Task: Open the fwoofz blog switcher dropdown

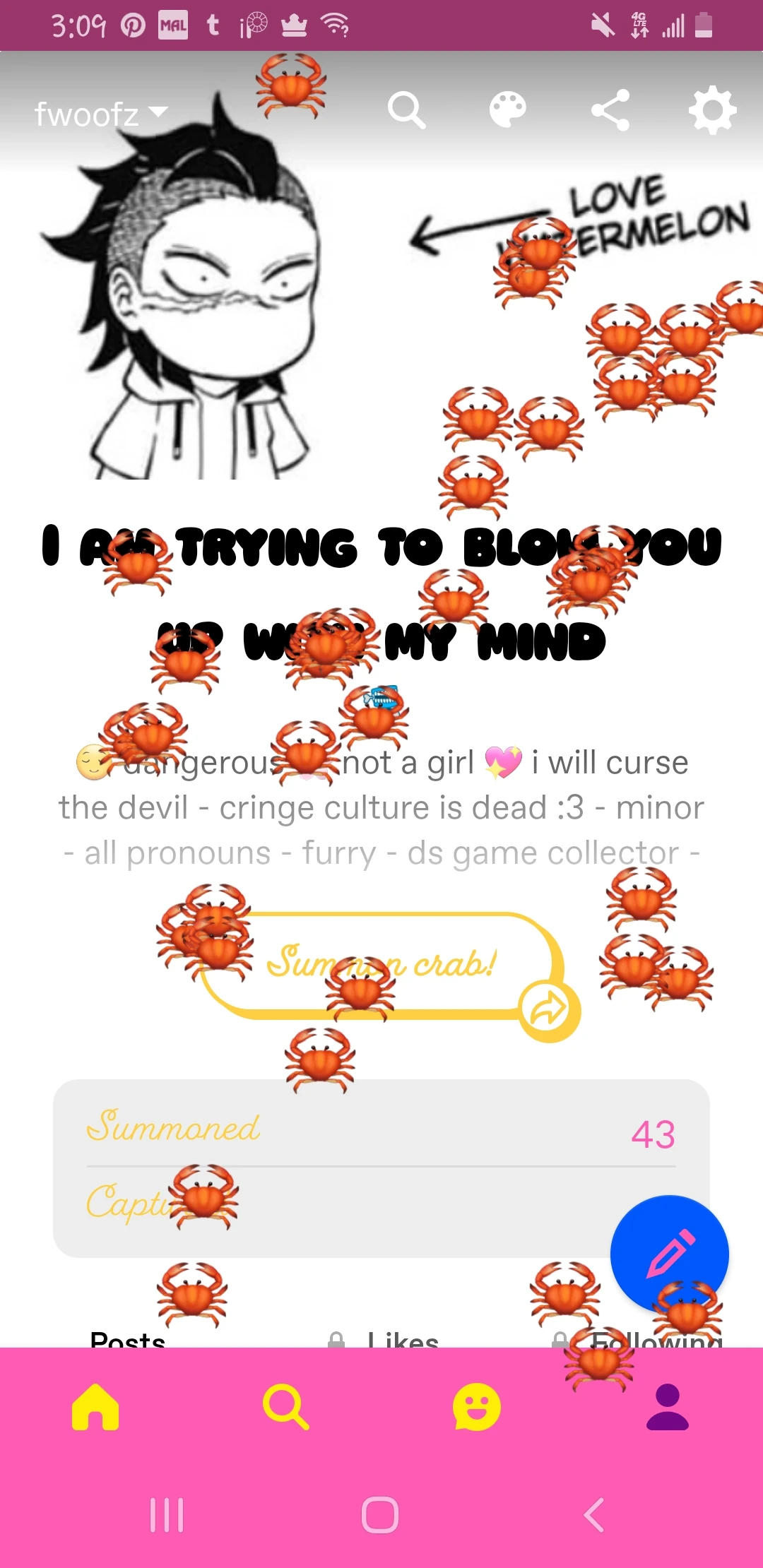Action: [100, 114]
